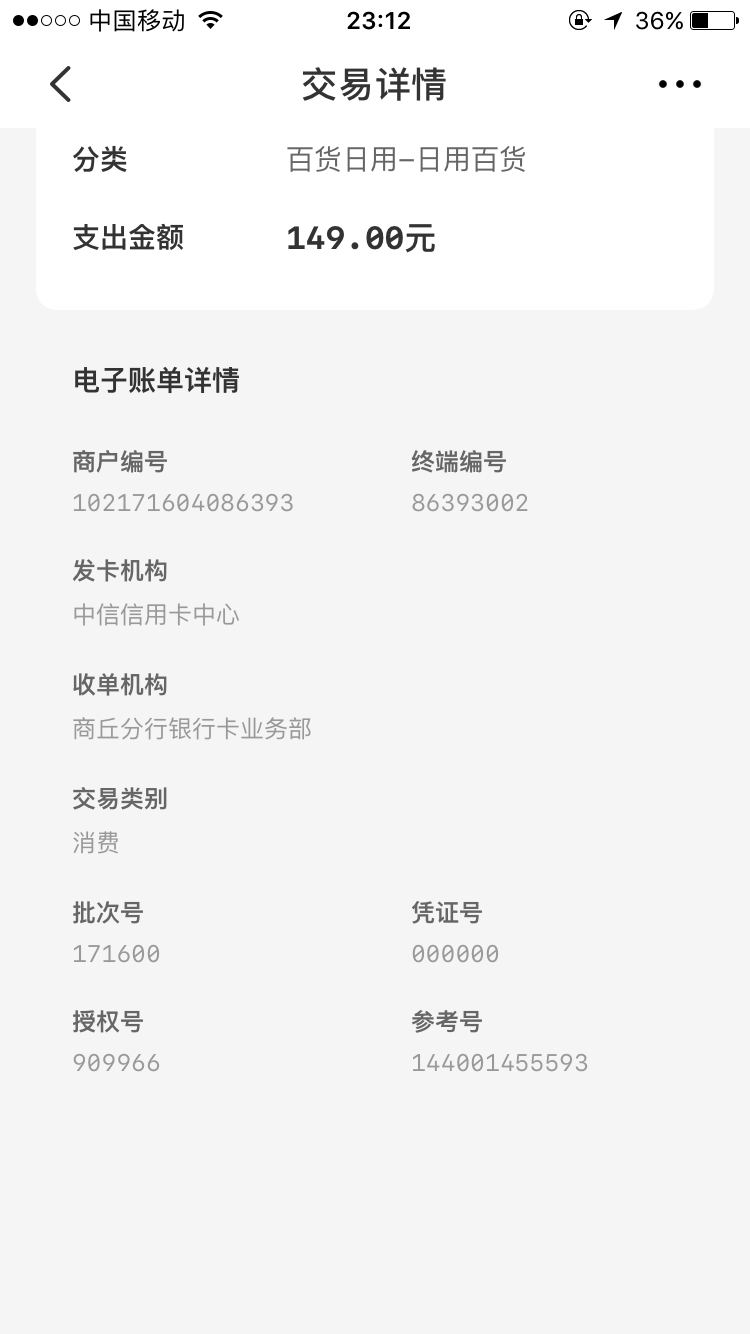
Task: Go back using the top-left arrow
Action: [x=61, y=84]
